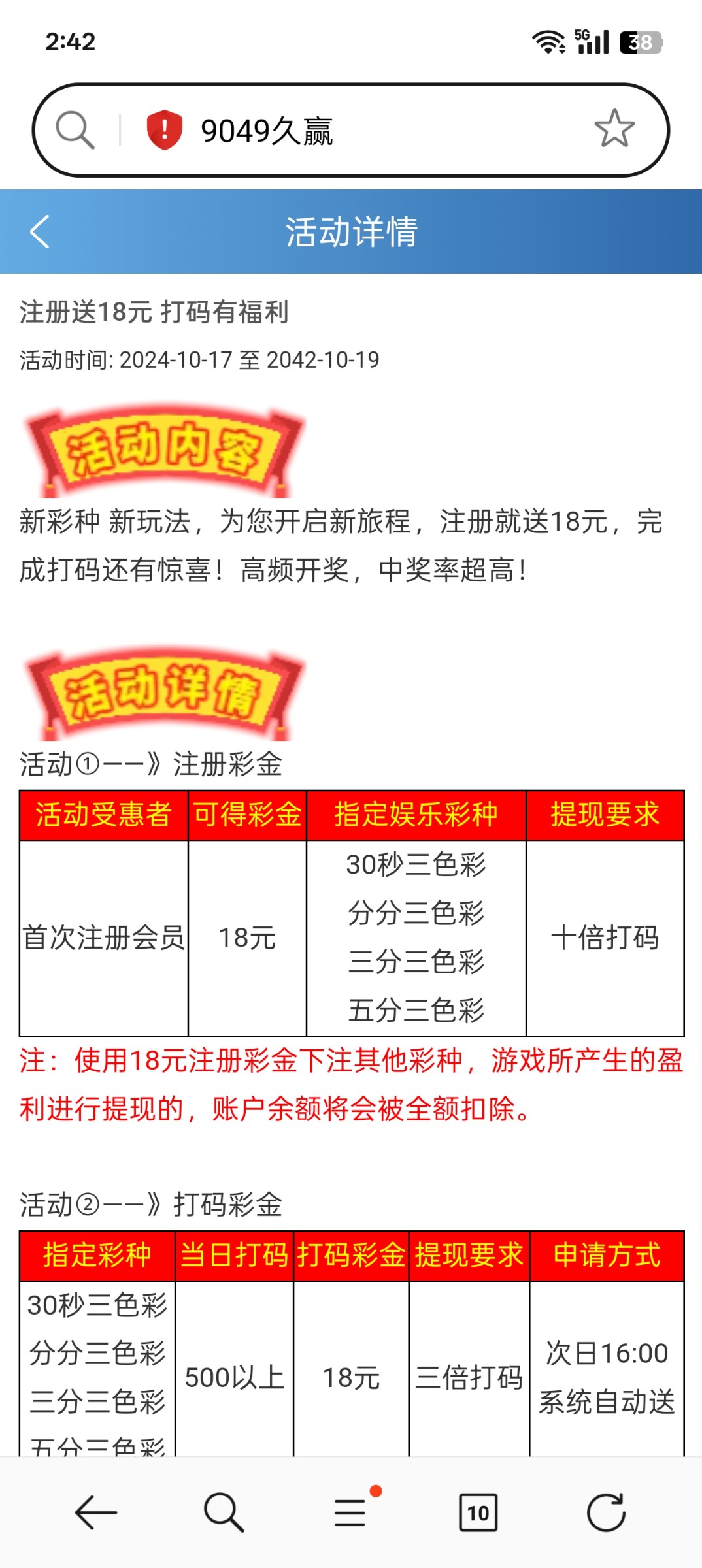
Task: Tap the search magnifier in the address bar
Action: tap(75, 129)
